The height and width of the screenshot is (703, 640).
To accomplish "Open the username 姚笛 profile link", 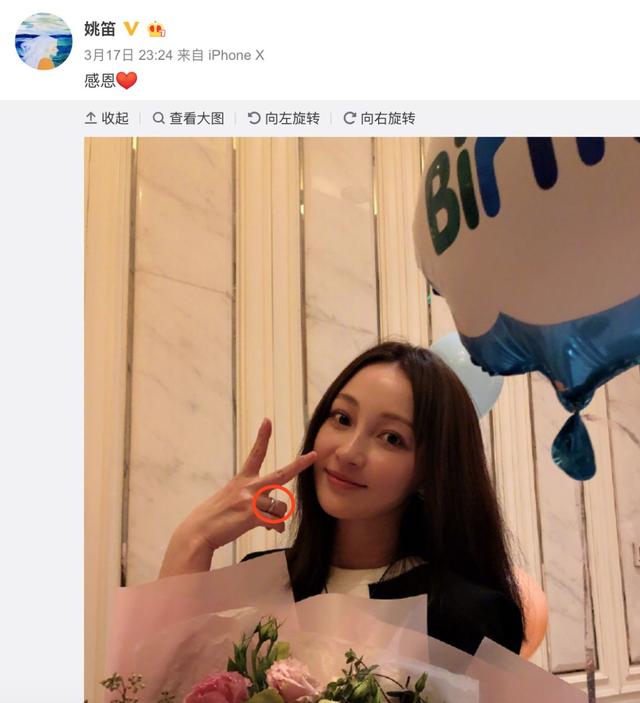I will pyautogui.click(x=100, y=28).
